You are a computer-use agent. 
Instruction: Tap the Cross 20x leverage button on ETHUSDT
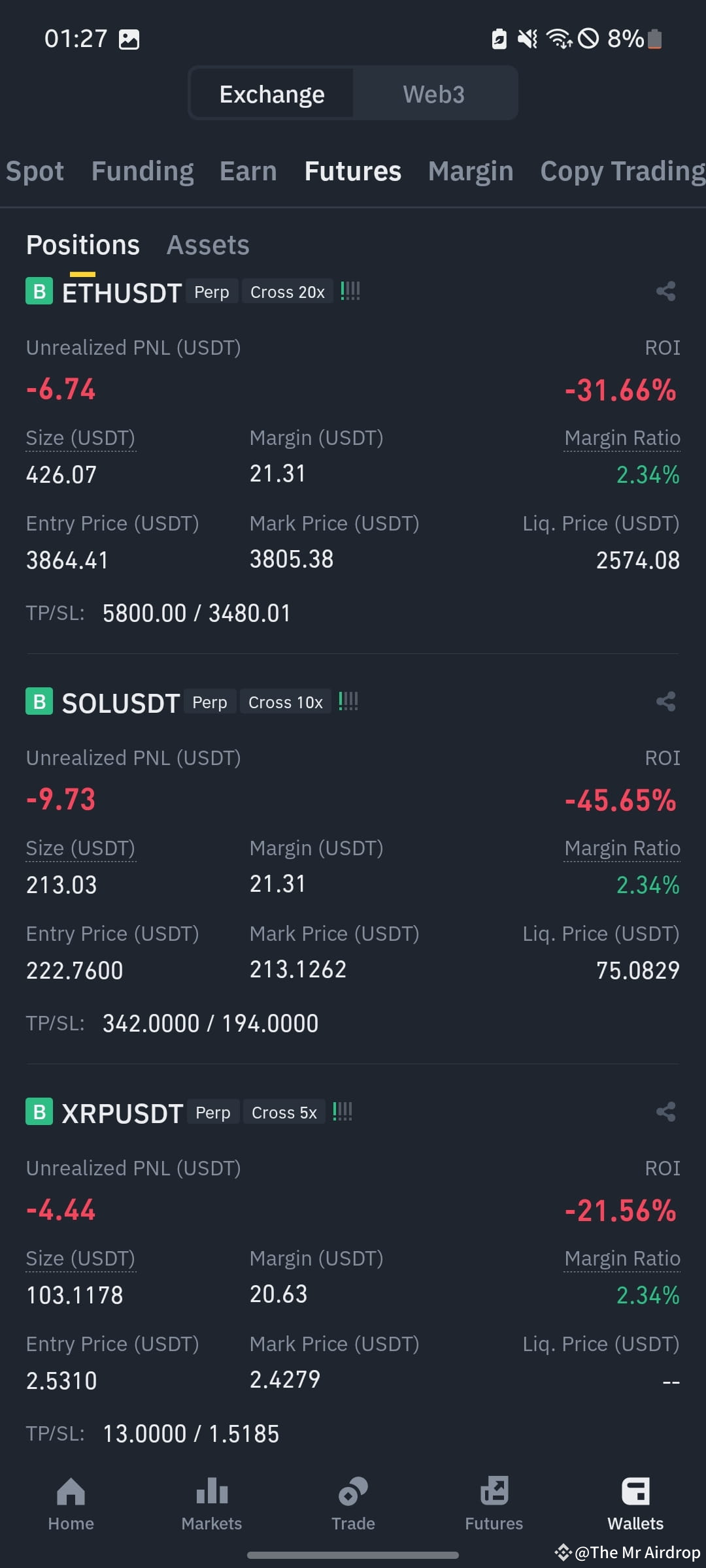pyautogui.click(x=287, y=291)
